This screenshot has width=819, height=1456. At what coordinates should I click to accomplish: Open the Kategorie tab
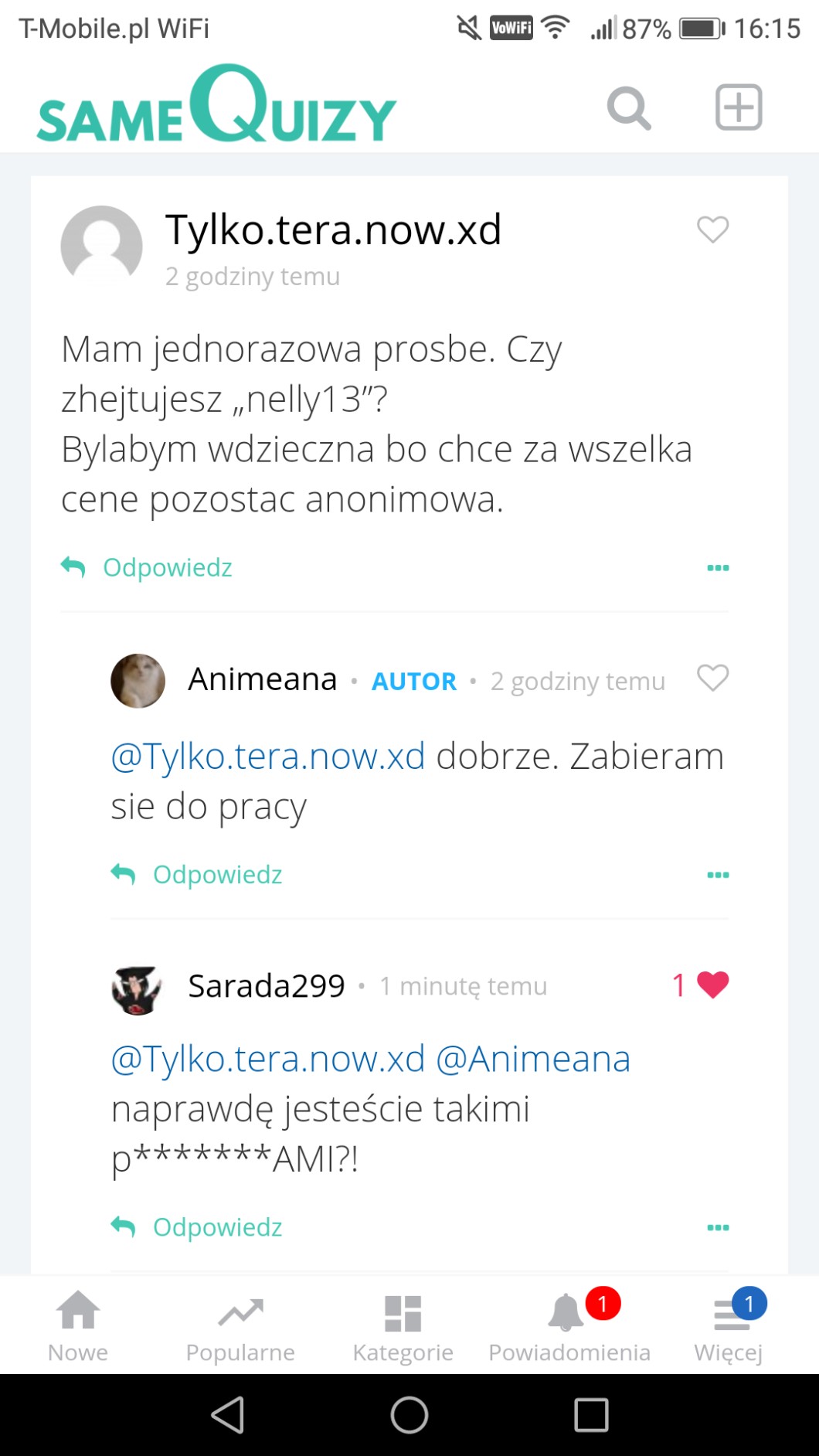(403, 1326)
